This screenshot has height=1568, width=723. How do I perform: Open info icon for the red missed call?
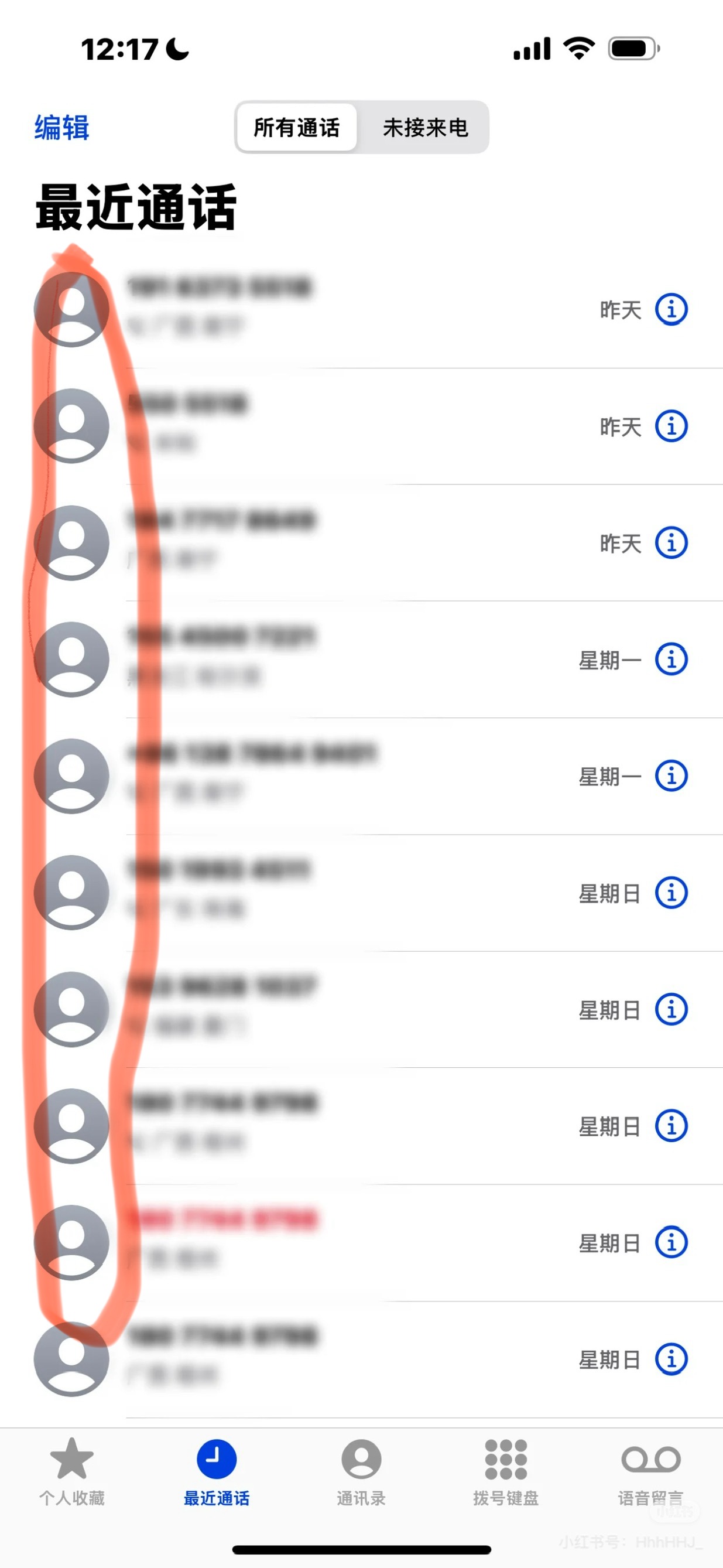pos(671,1242)
